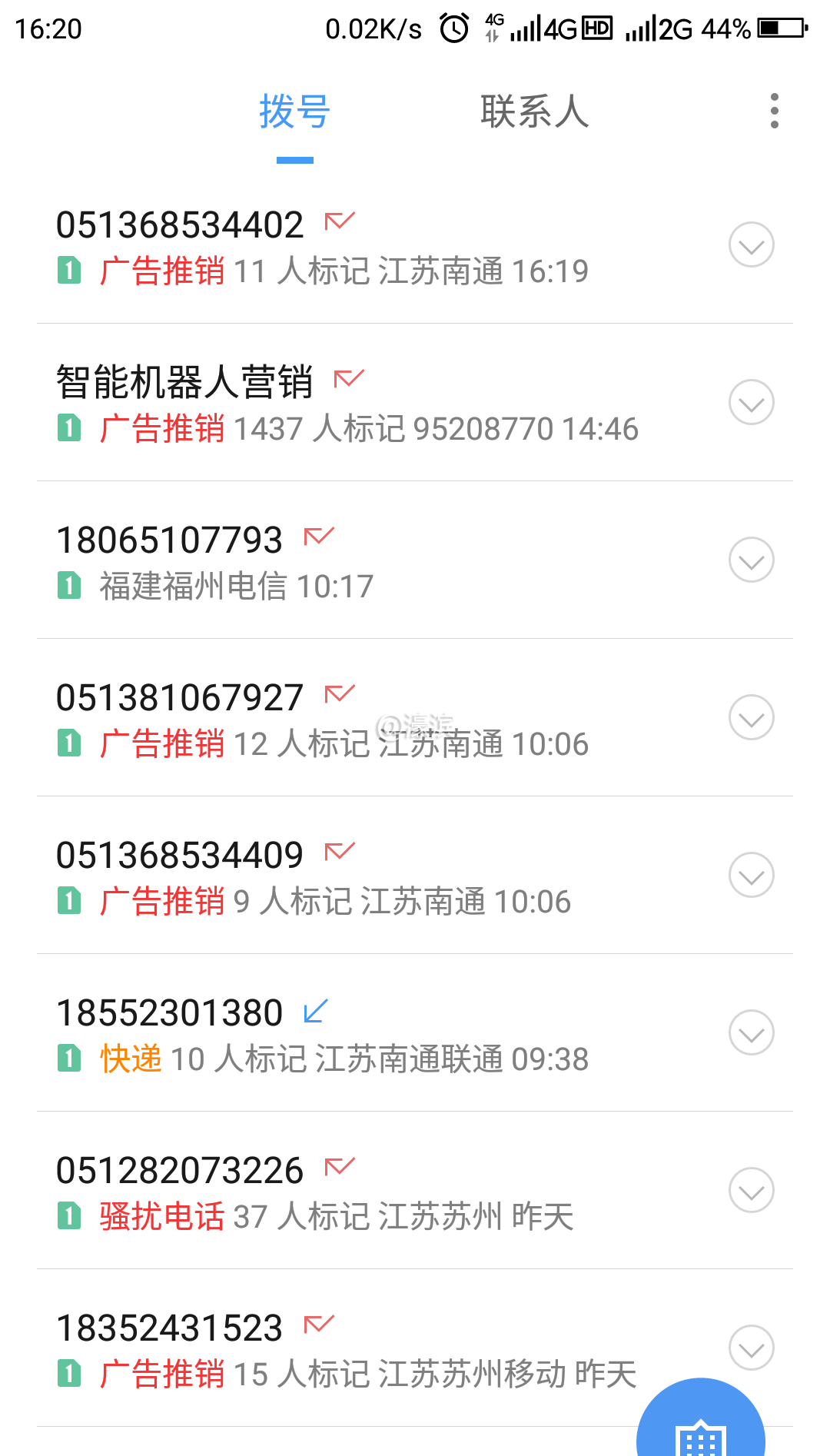Switch to the 联系人 tab
Image resolution: width=830 pixels, height=1456 pixels.
(534, 112)
